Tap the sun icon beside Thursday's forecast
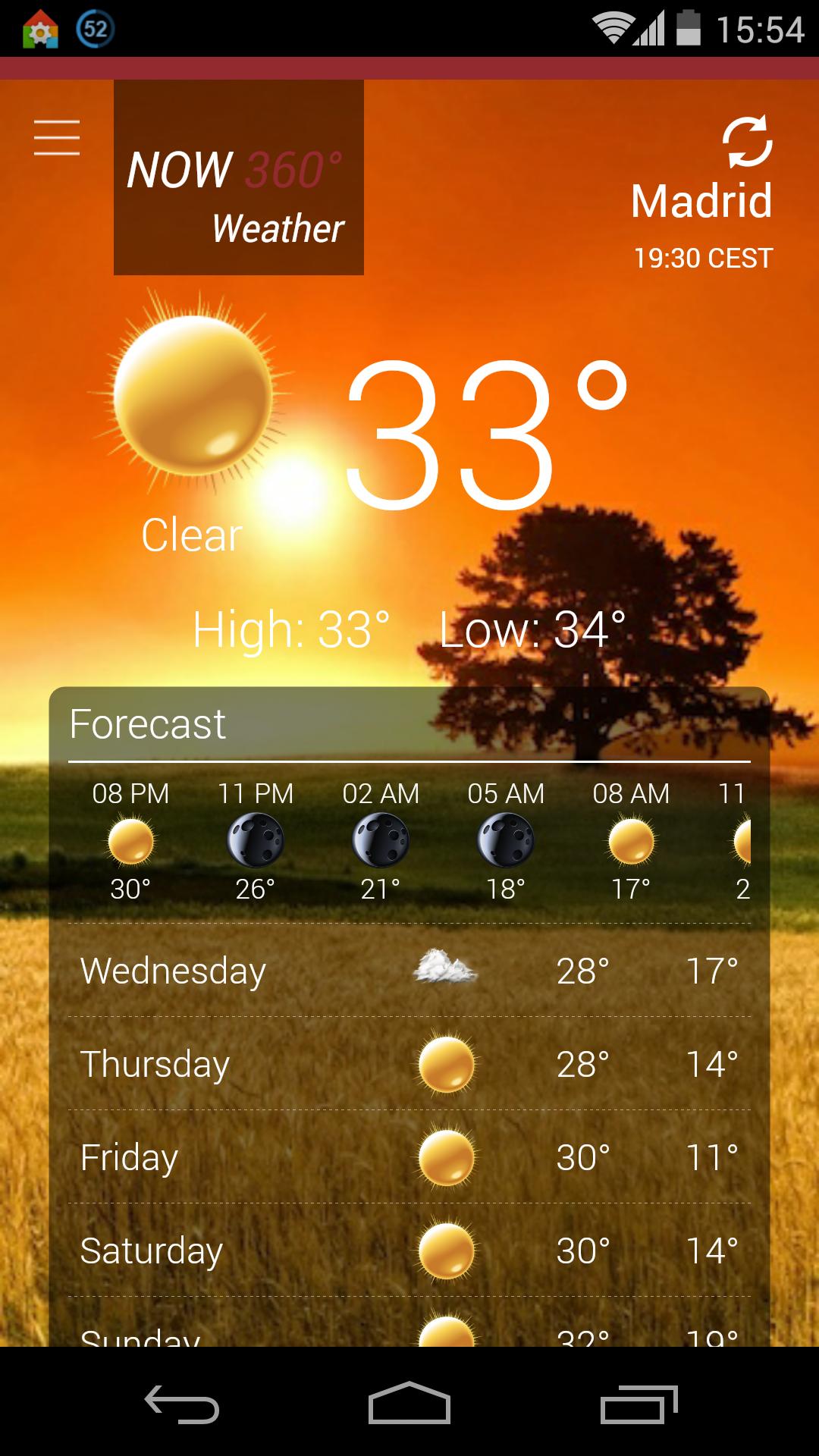Screen dimensions: 819x1456 [446, 1063]
